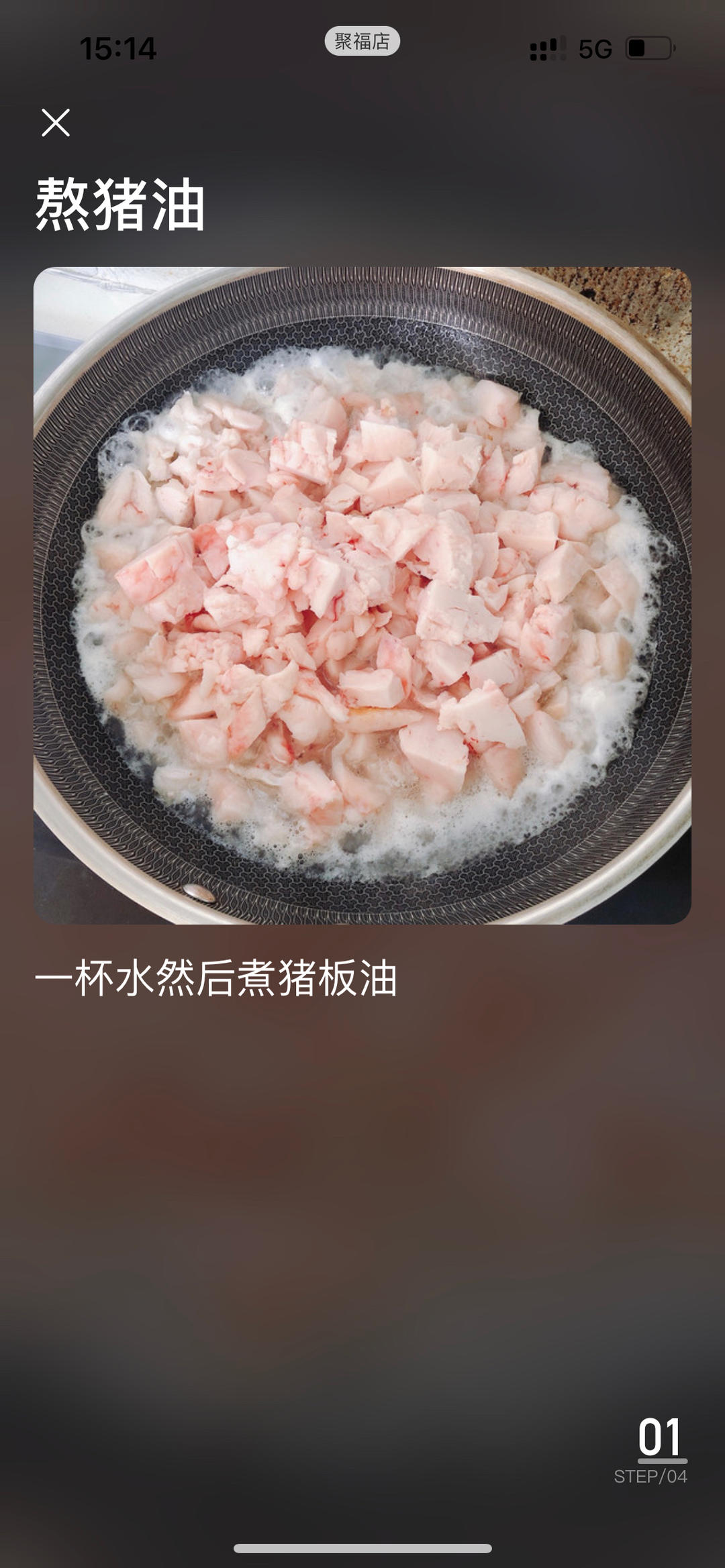This screenshot has height=1568, width=725.
Task: Tap the top edge of the step image
Action: (x=362, y=275)
